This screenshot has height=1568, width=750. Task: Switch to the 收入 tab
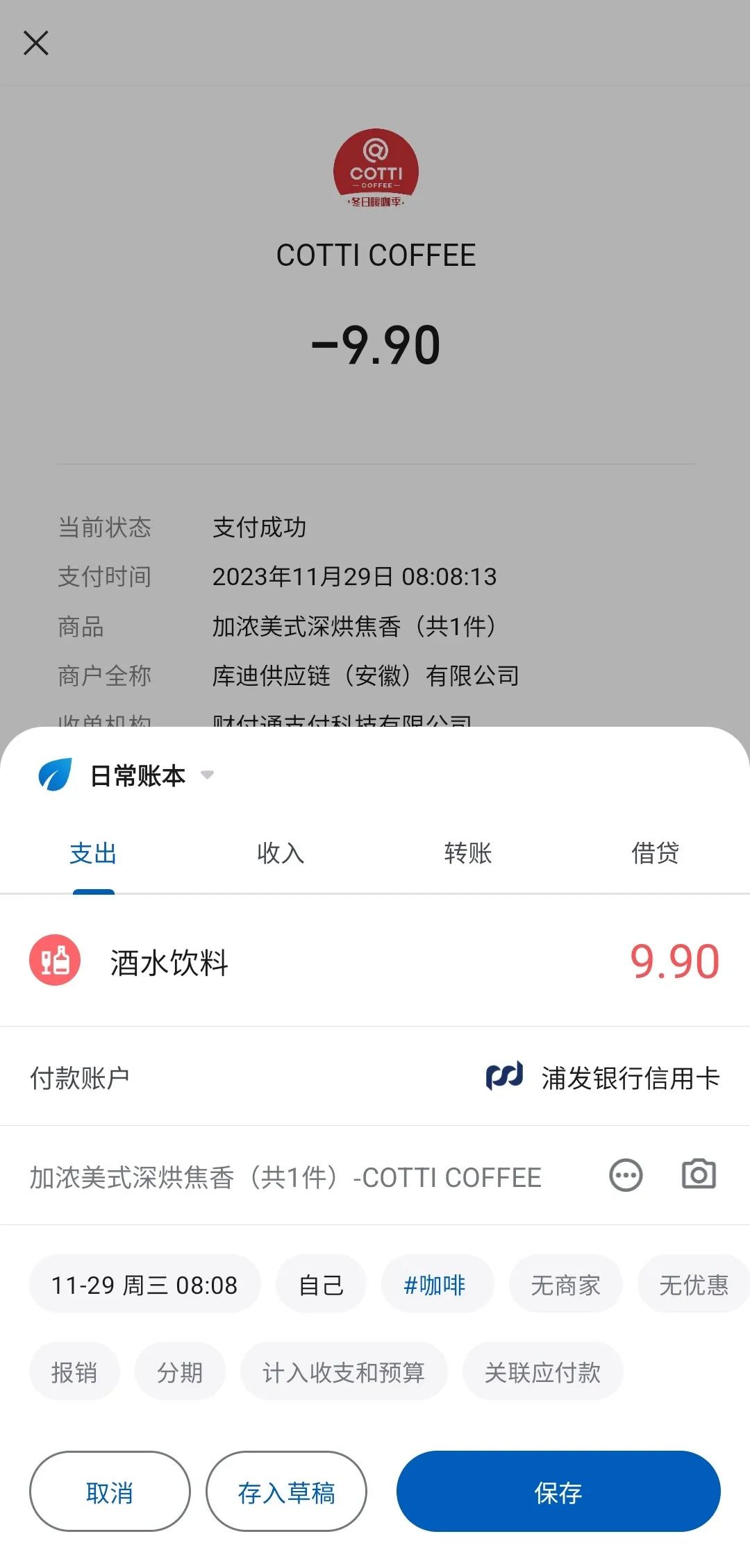point(281,853)
